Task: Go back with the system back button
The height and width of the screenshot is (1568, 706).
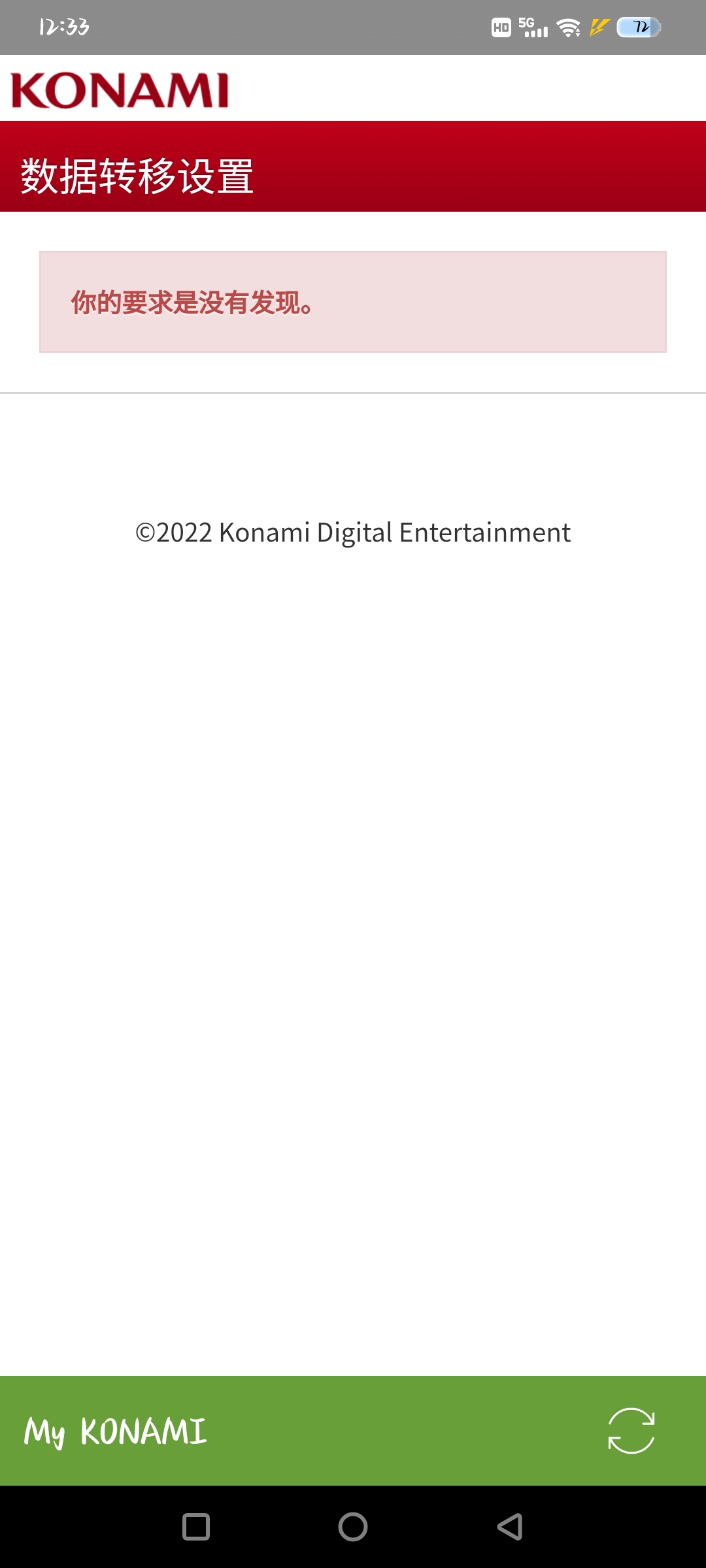Action: coord(510,1527)
